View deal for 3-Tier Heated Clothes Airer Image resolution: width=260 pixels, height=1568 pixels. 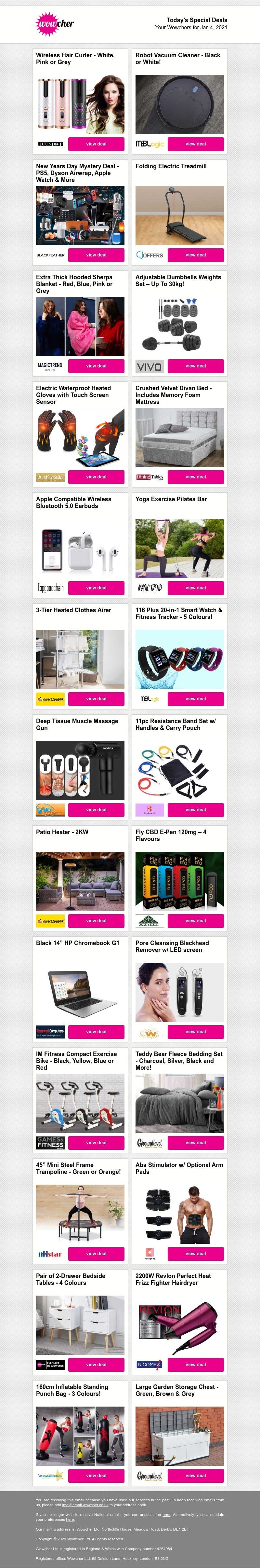pyautogui.click(x=96, y=699)
